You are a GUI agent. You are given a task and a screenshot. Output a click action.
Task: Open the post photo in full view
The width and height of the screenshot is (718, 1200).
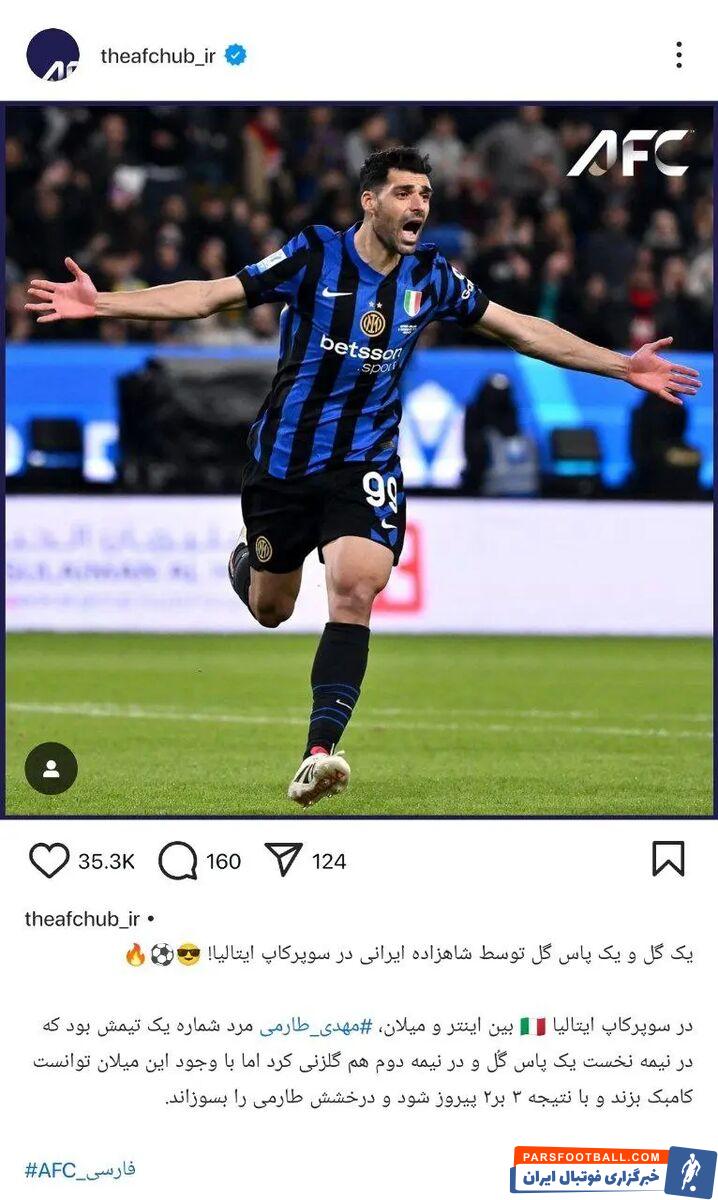click(x=360, y=460)
